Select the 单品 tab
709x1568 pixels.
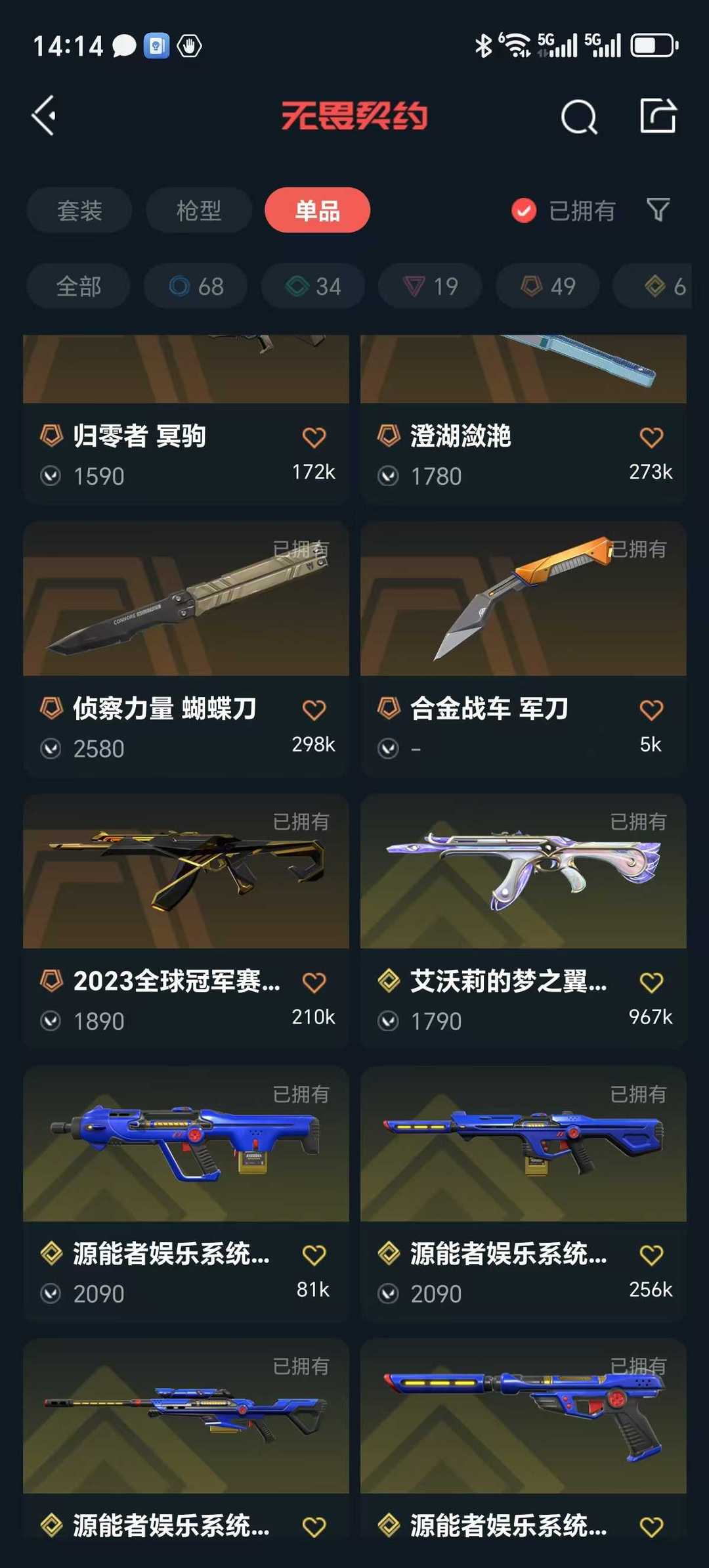tap(317, 210)
